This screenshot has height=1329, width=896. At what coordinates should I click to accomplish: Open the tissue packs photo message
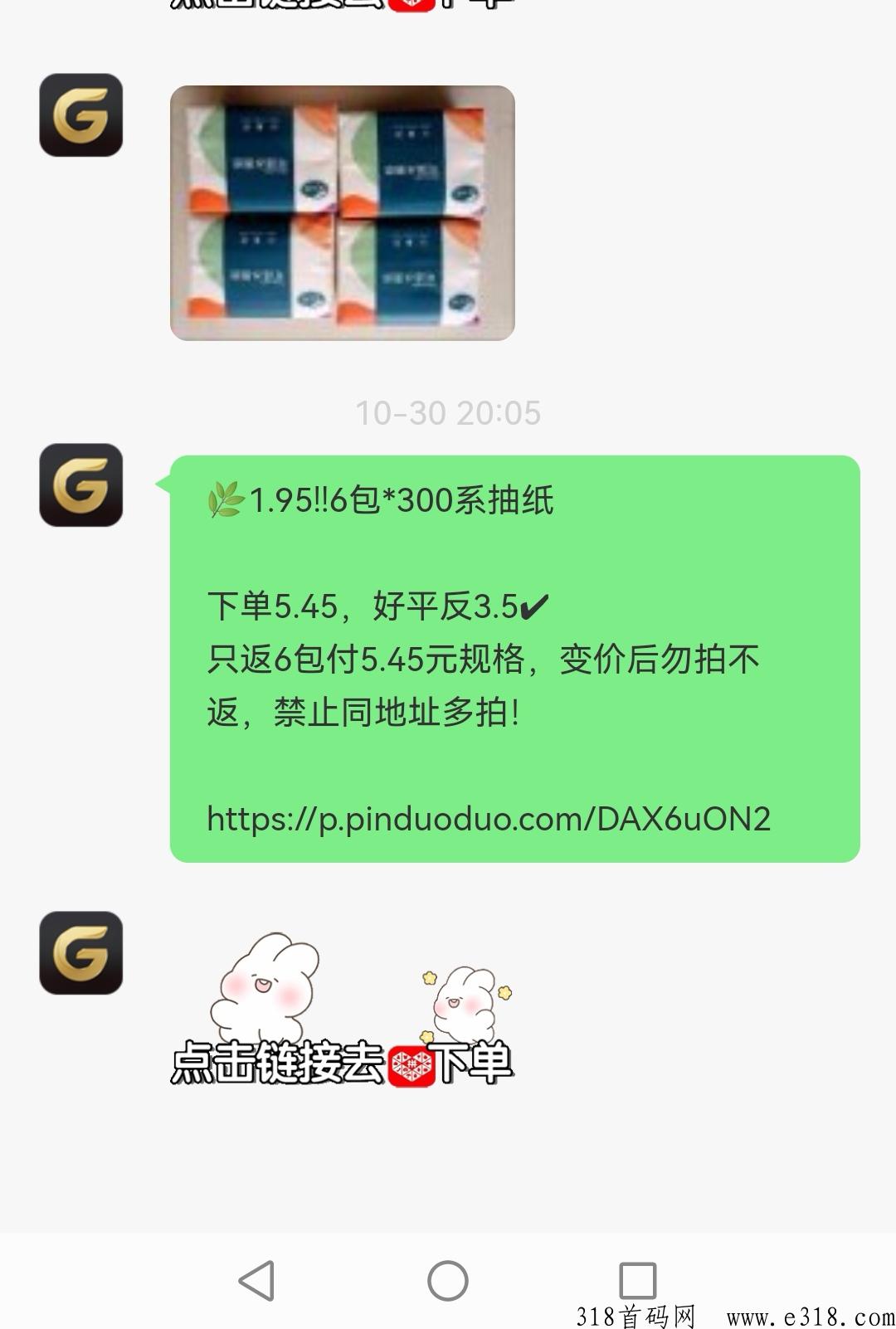[342, 212]
